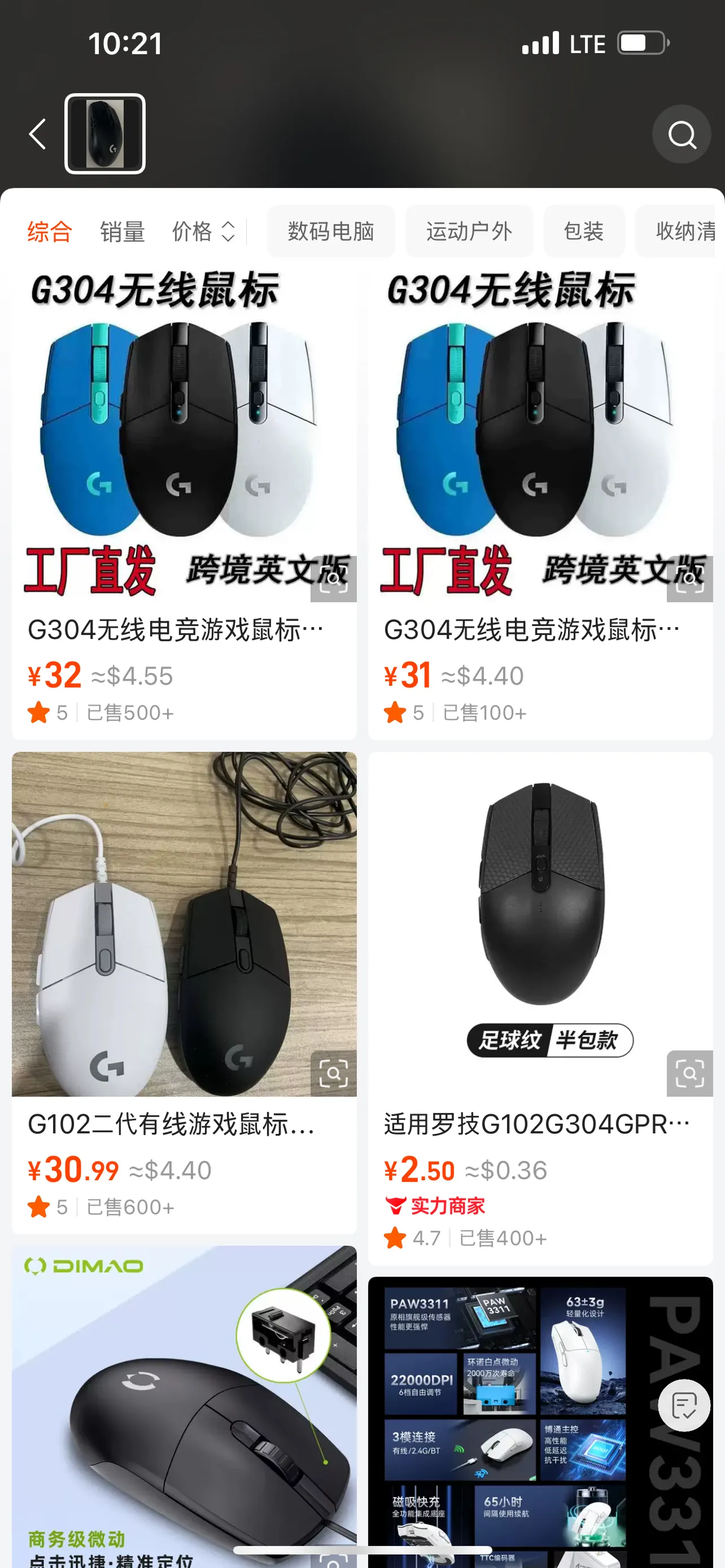725x1568 pixels.
Task: Select the 运动户外 filter chip
Action: pyautogui.click(x=469, y=232)
